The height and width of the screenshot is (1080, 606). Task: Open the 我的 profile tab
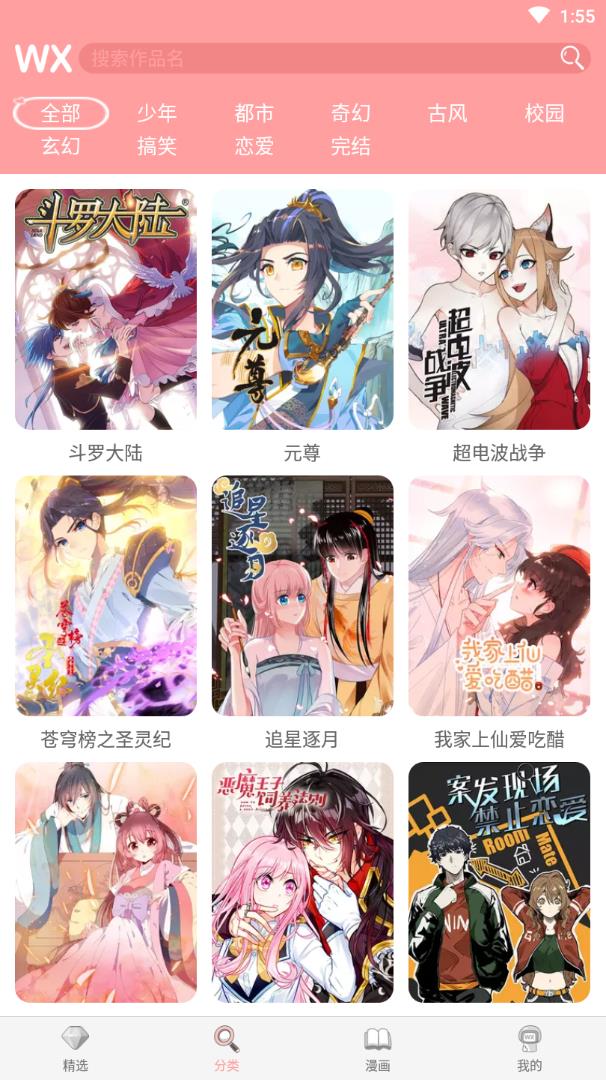point(530,1048)
